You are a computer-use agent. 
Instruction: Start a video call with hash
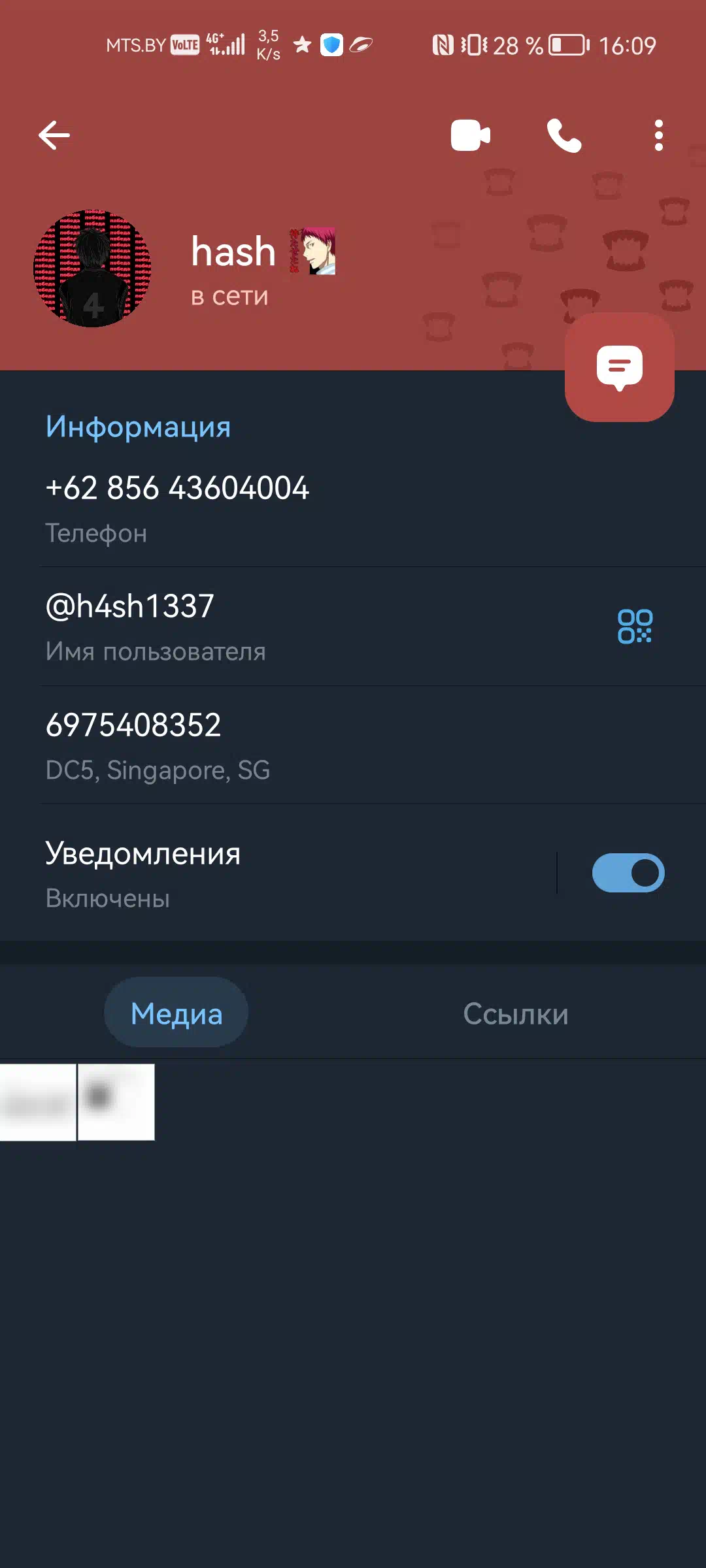470,135
